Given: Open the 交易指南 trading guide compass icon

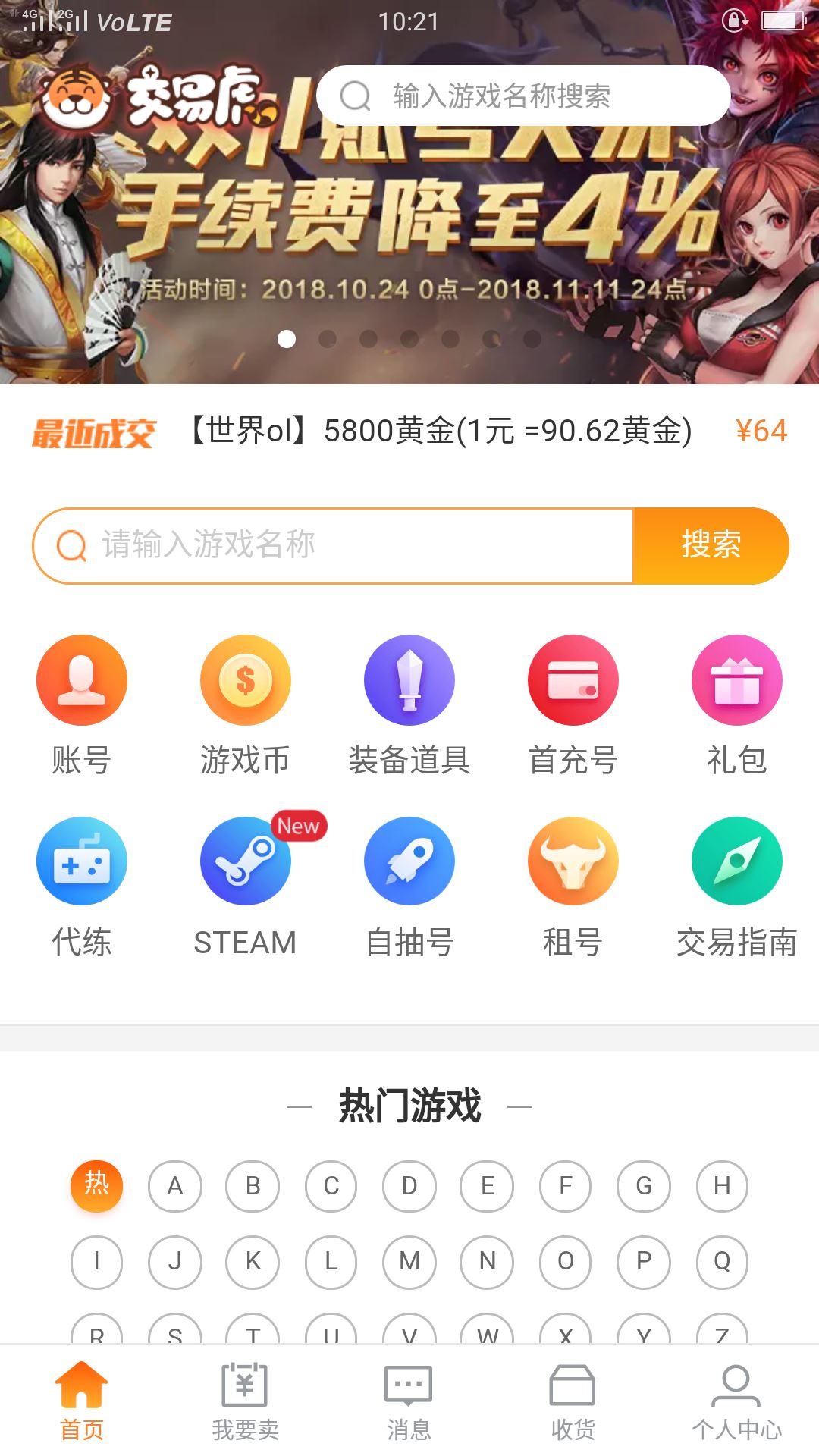Looking at the screenshot, I should coord(736,861).
